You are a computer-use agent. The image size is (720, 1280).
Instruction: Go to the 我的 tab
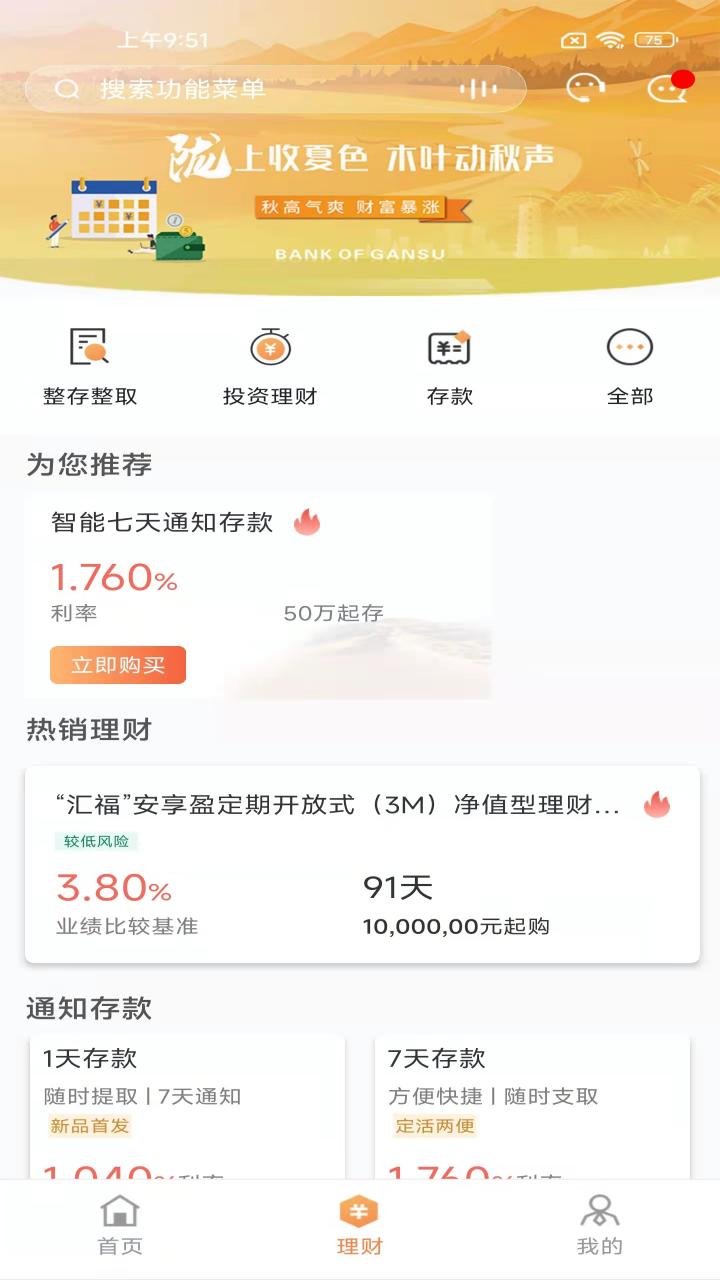pos(600,1226)
